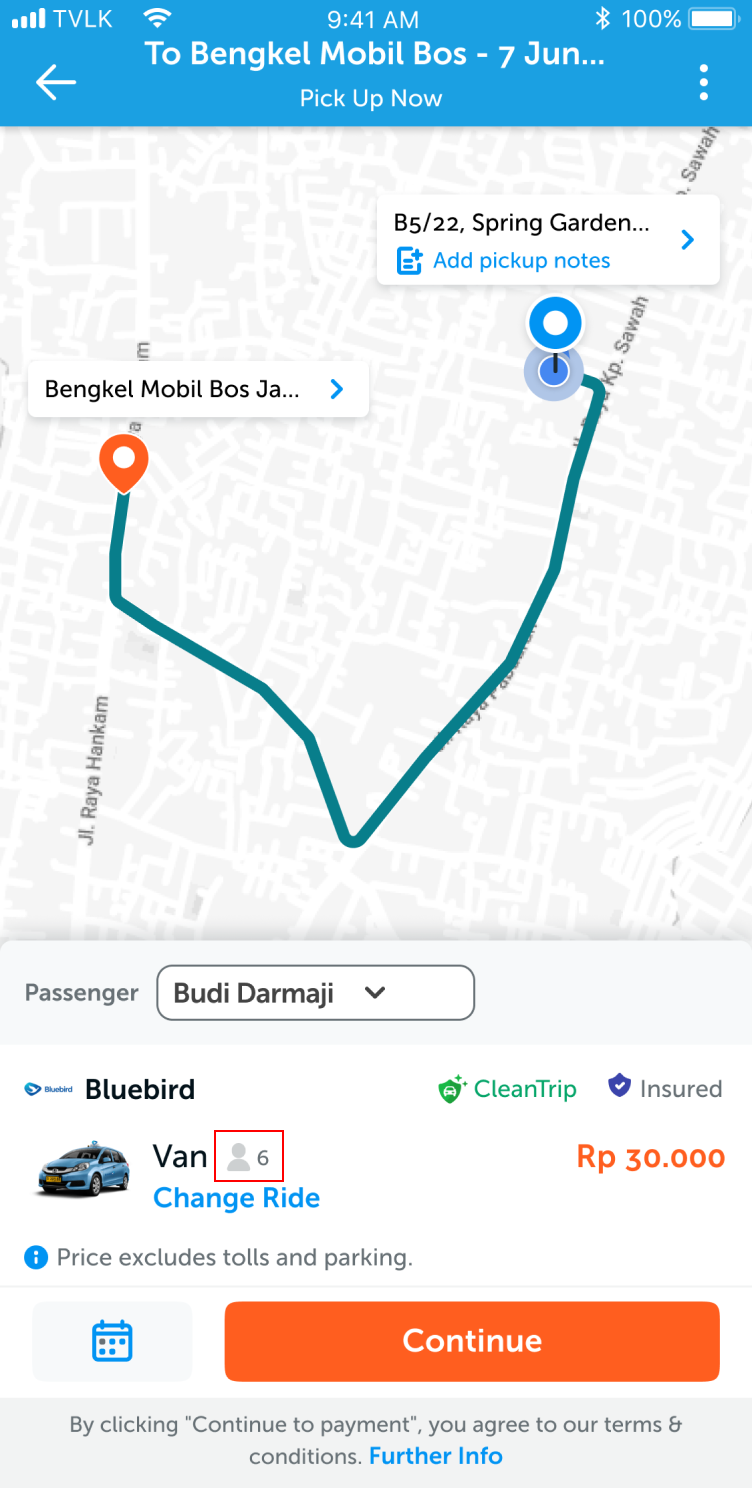
Task: Go back using the arrow icon
Action: coord(55,82)
